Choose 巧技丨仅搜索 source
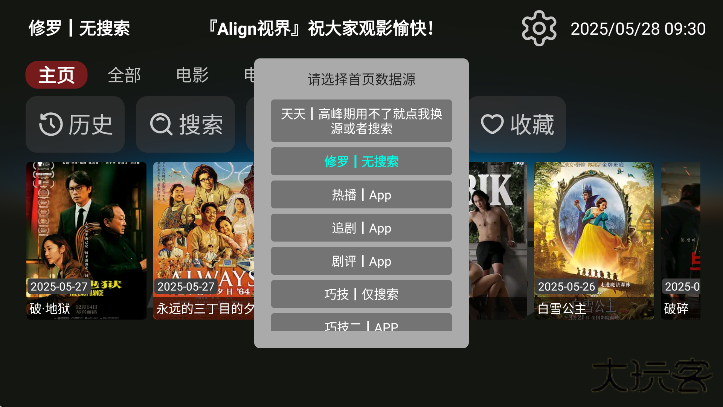This screenshot has height=407, width=723. 361,294
